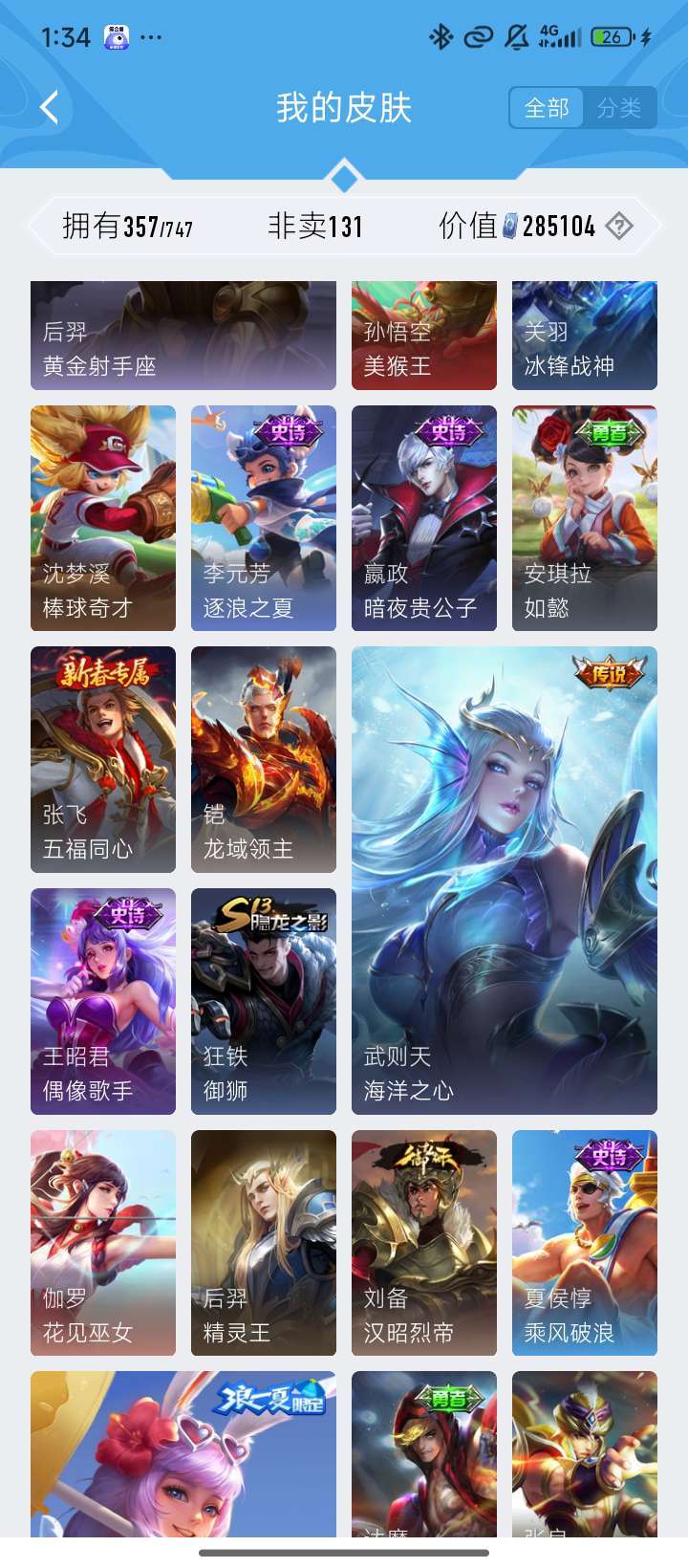Screen dimensions: 688x1568
Task: Open 狂铁 御狮 skin
Action: pyautogui.click(x=264, y=1001)
